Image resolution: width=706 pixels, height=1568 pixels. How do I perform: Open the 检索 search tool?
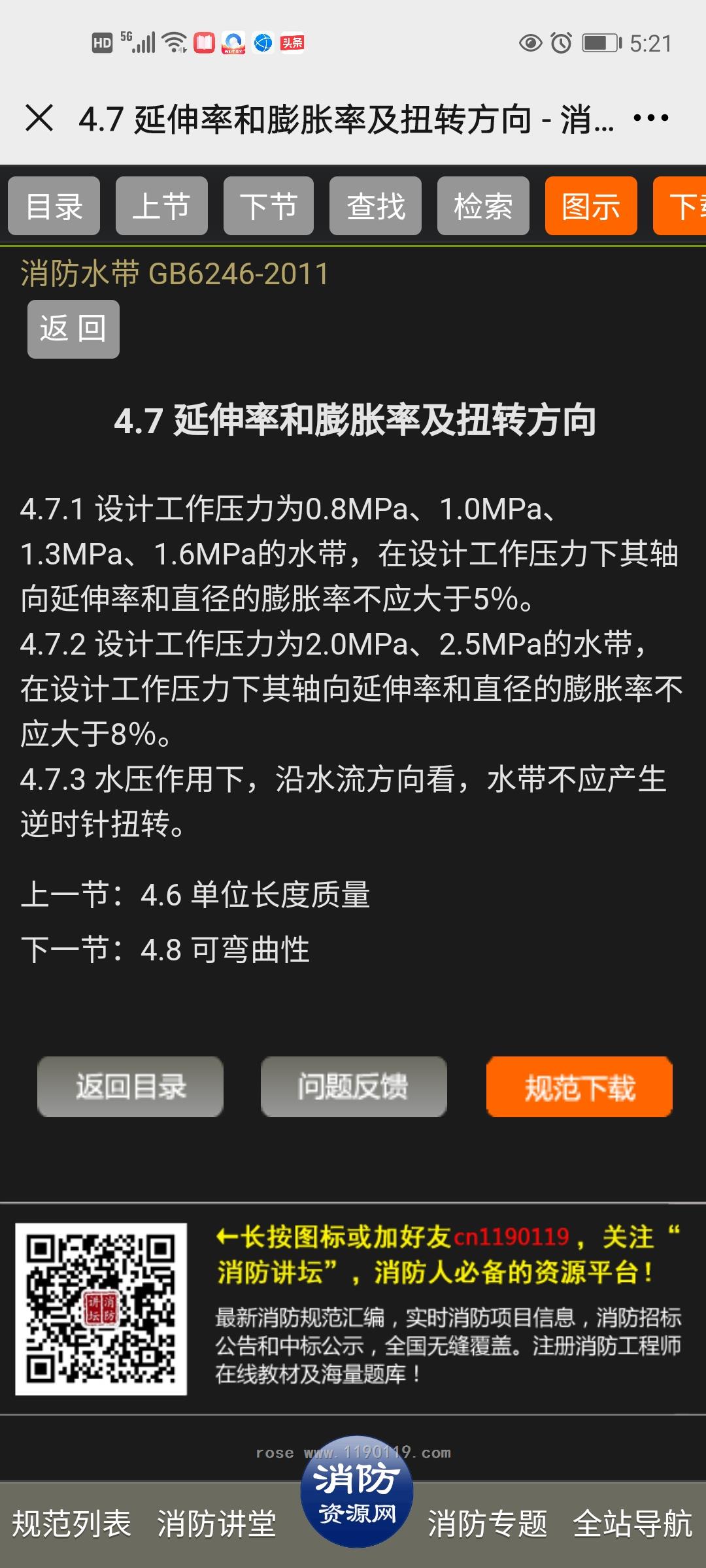click(483, 206)
